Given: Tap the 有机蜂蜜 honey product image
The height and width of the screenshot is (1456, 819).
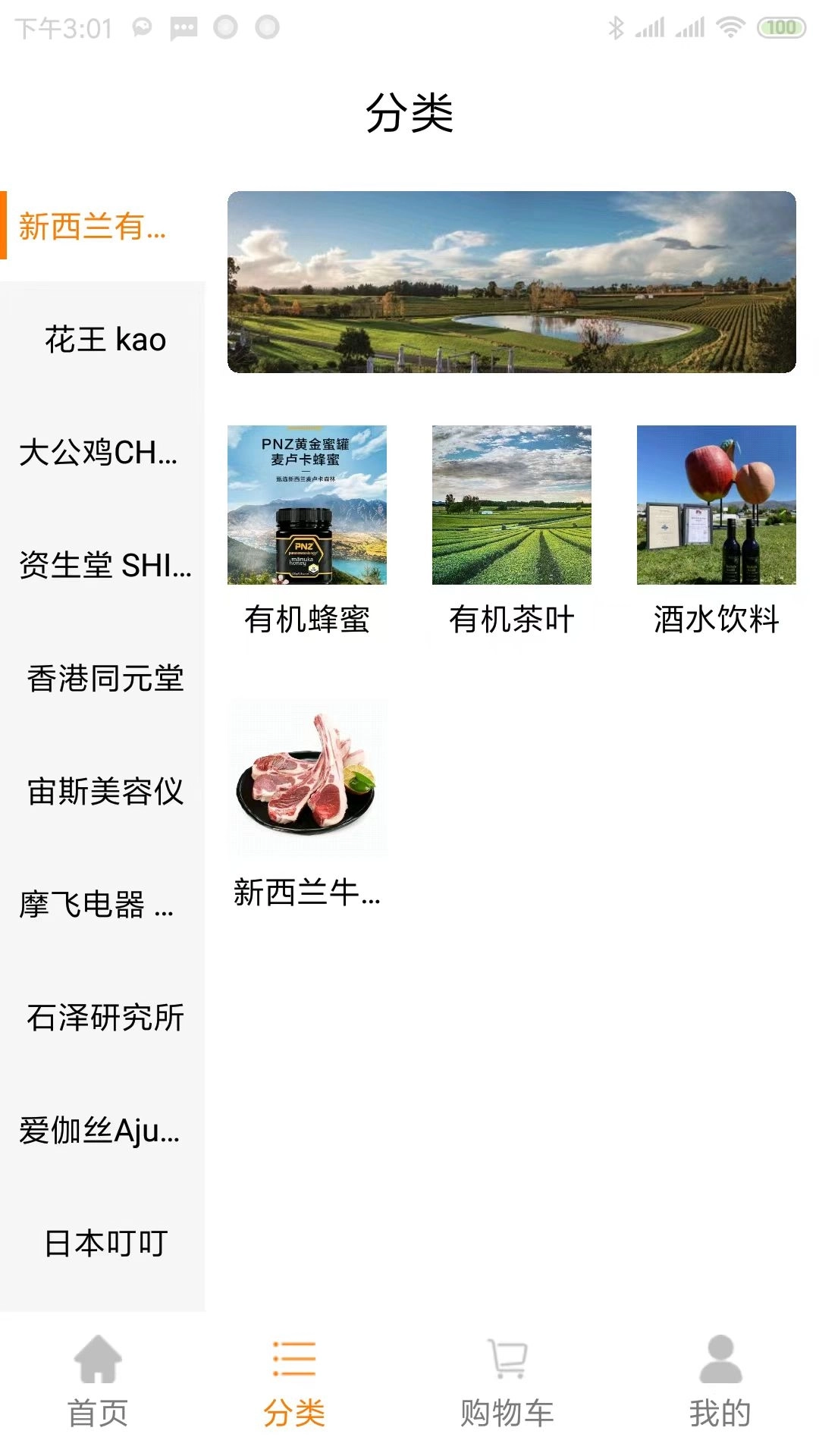Looking at the screenshot, I should click(307, 504).
